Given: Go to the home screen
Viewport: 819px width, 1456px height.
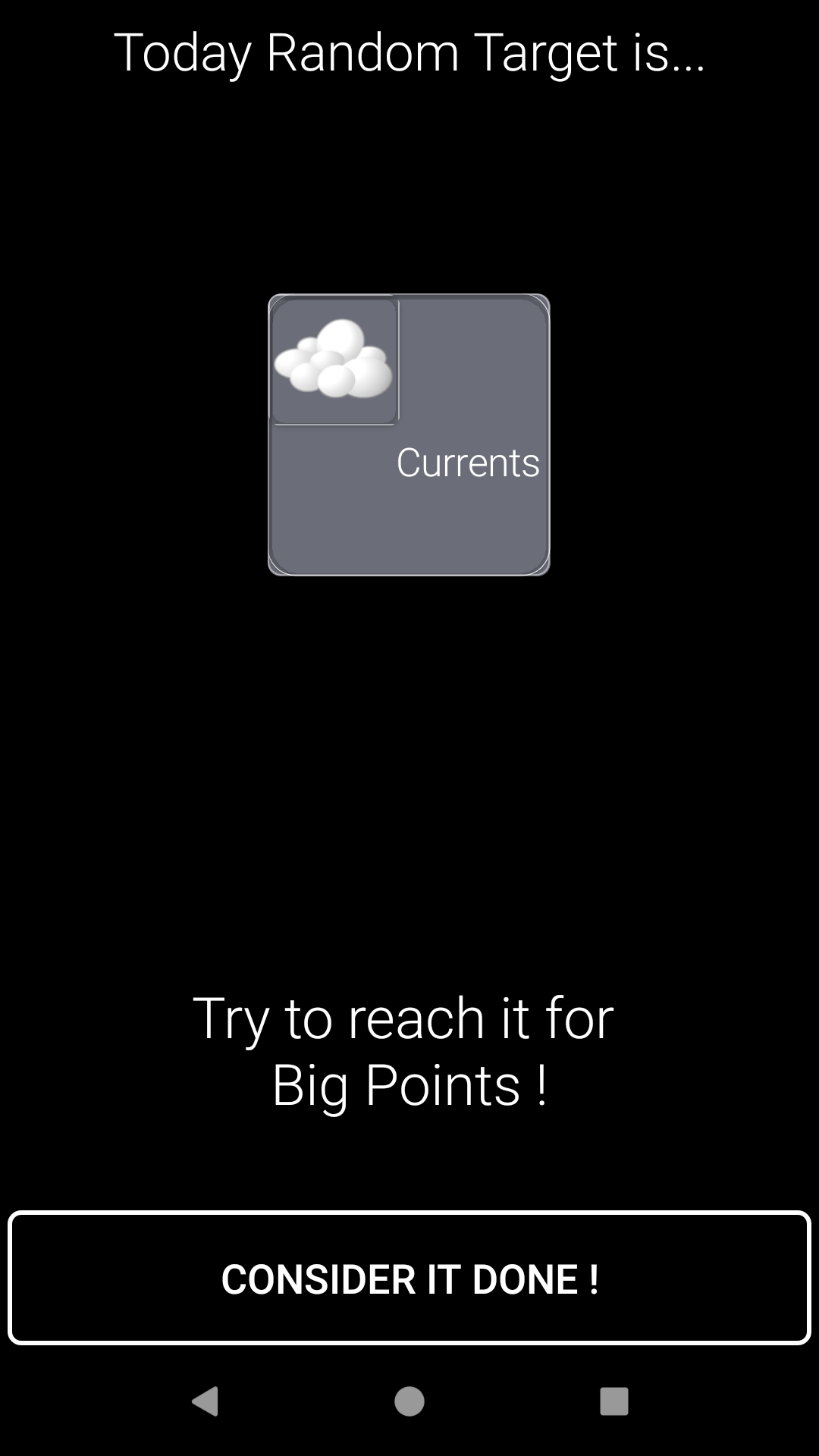Looking at the screenshot, I should click(409, 1401).
